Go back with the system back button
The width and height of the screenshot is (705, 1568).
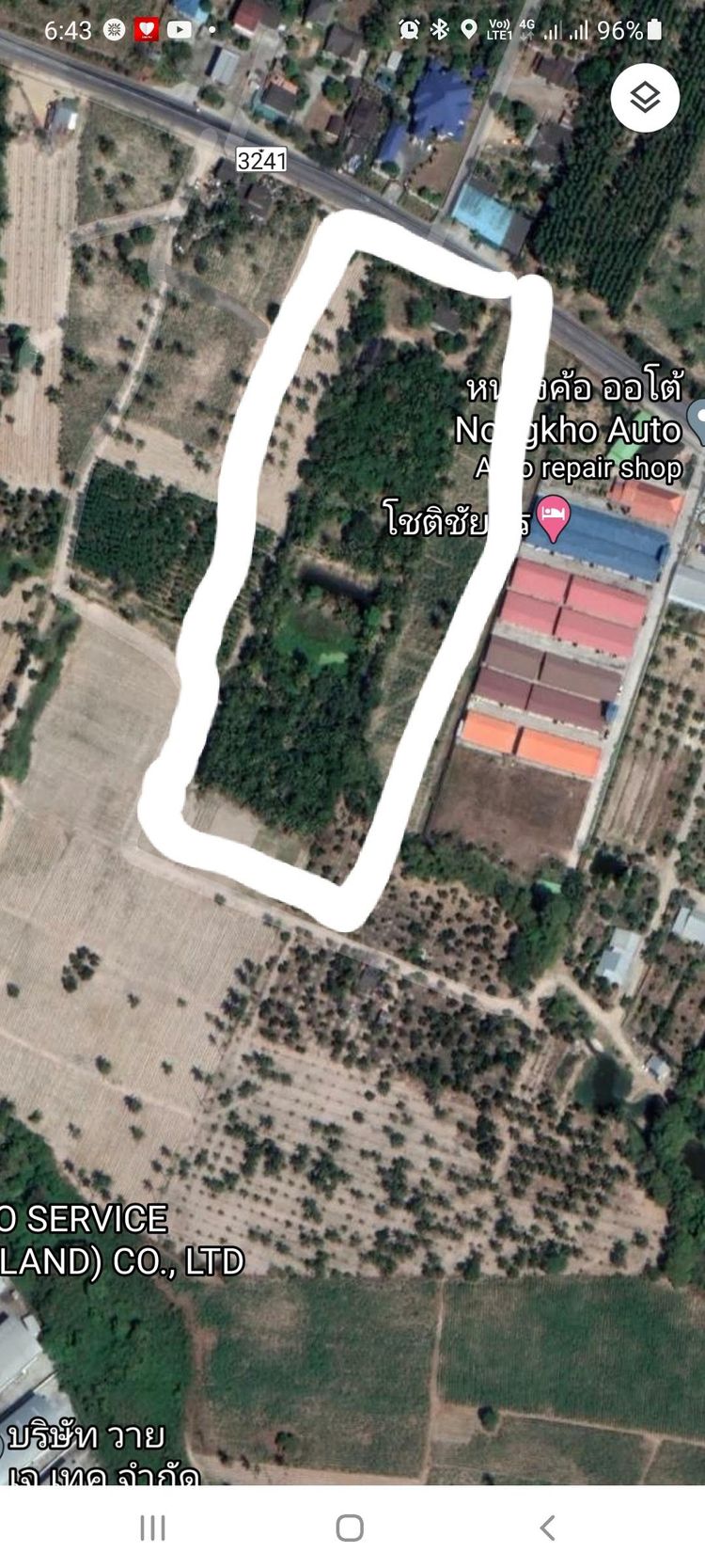point(547,1528)
